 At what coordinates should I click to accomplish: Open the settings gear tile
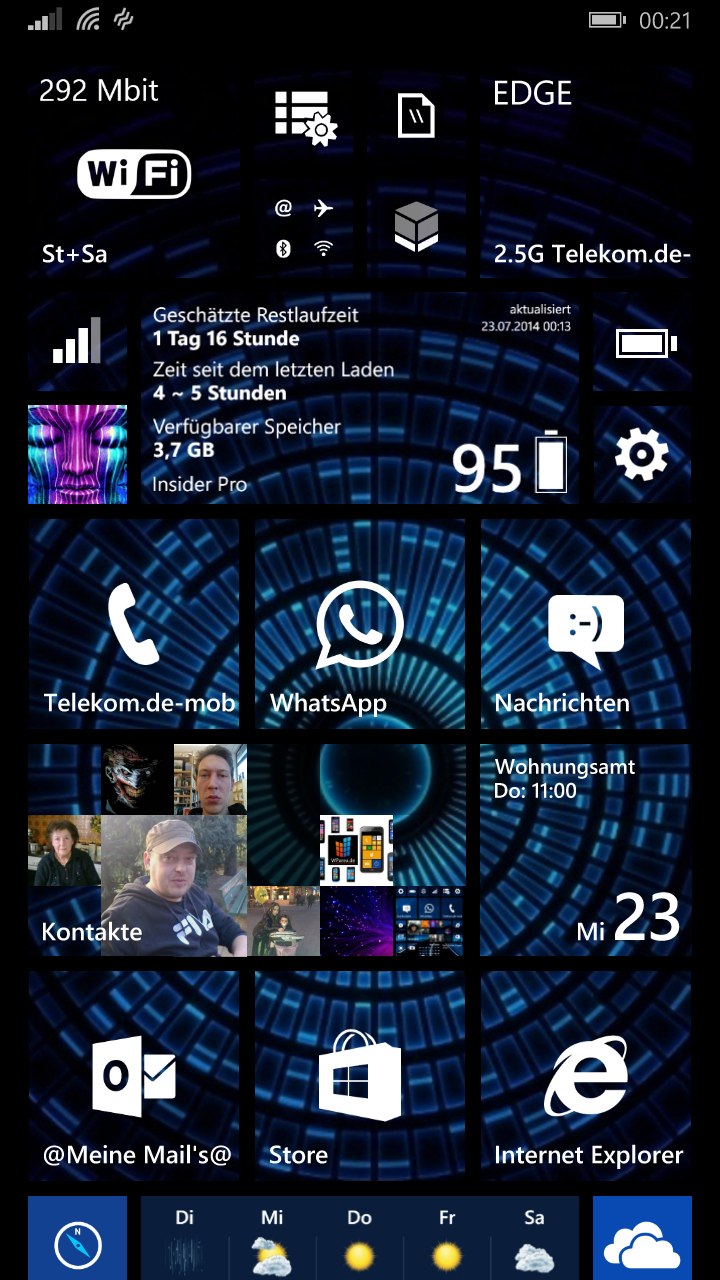point(642,455)
